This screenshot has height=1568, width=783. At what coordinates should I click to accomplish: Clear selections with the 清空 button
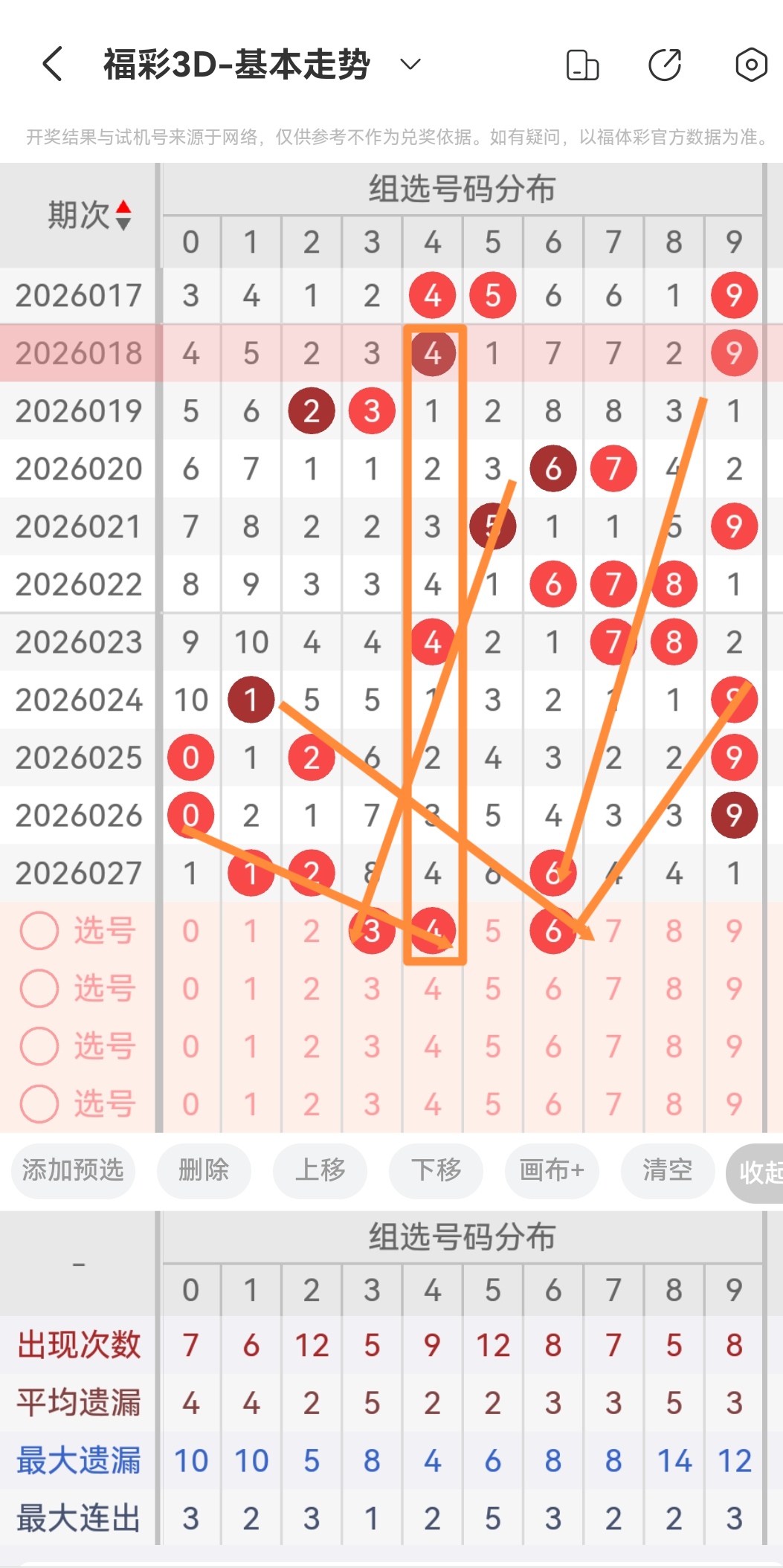tap(668, 1171)
